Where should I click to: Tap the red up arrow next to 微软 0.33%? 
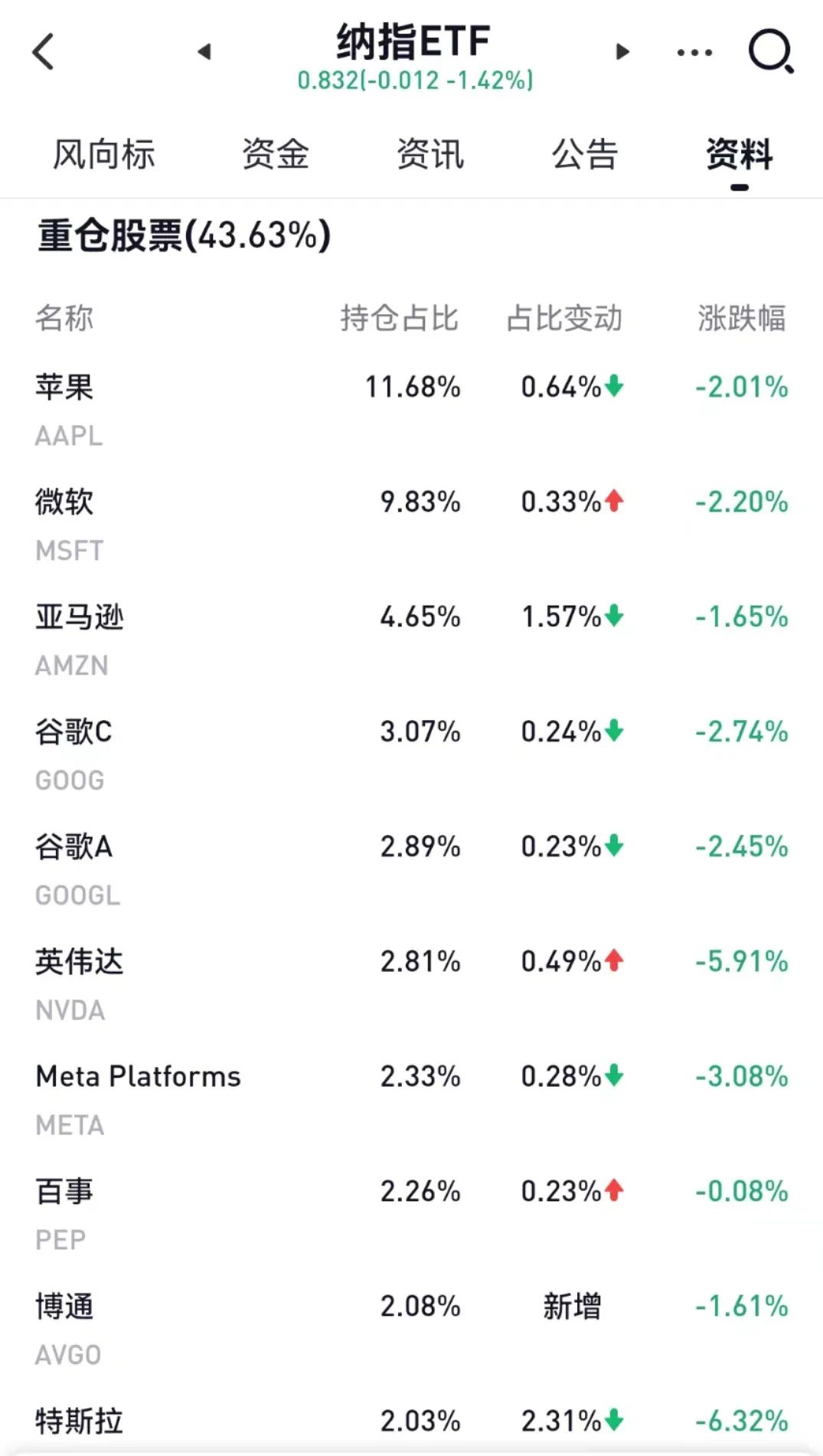click(x=612, y=502)
